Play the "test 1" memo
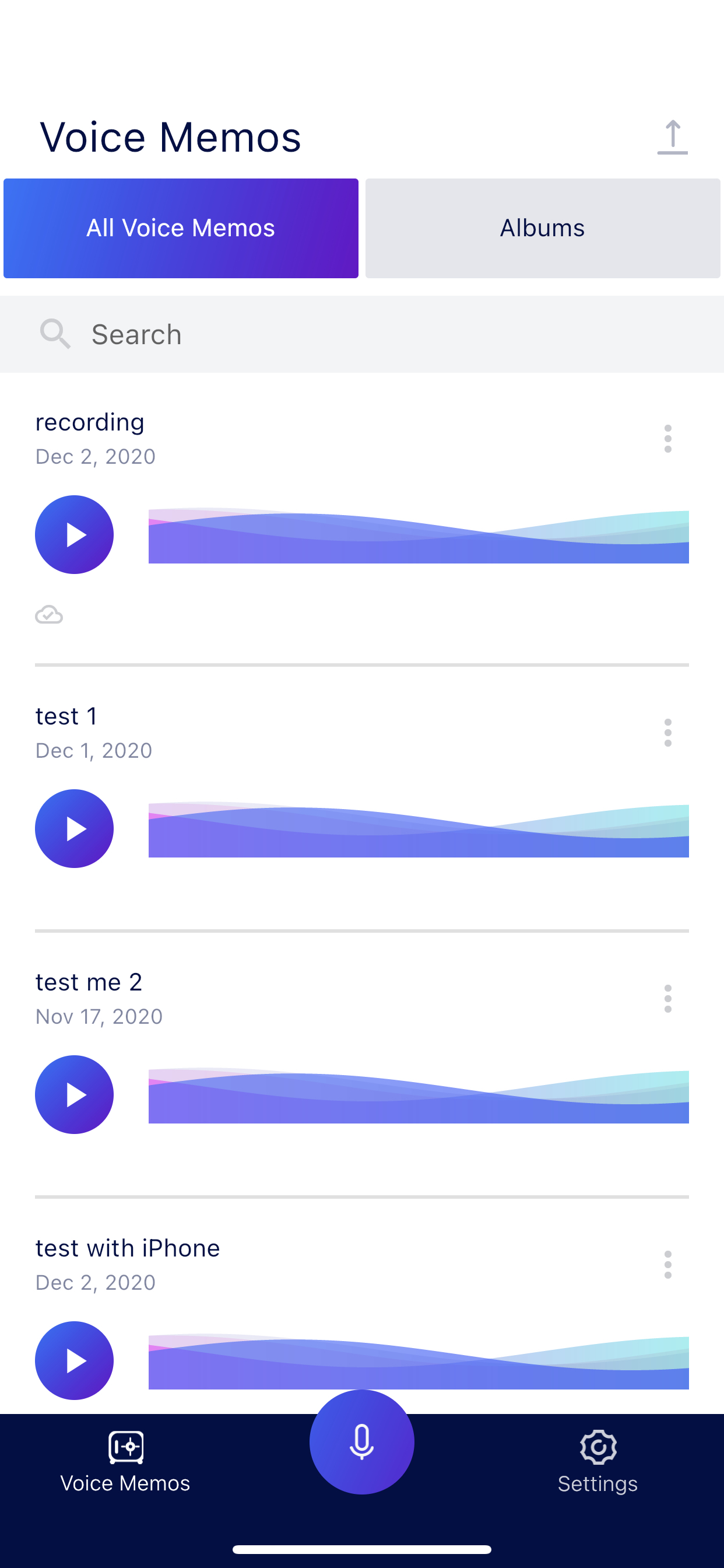Screen dimensions: 724x1568 click(x=74, y=828)
